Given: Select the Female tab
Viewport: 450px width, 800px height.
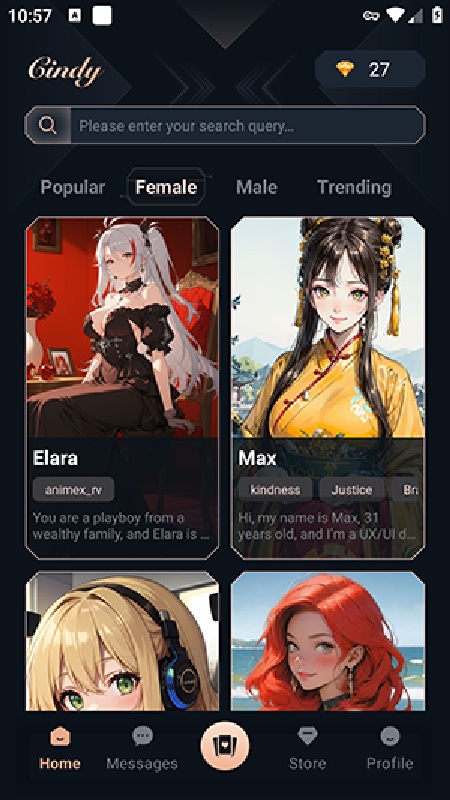Looking at the screenshot, I should click(166, 187).
